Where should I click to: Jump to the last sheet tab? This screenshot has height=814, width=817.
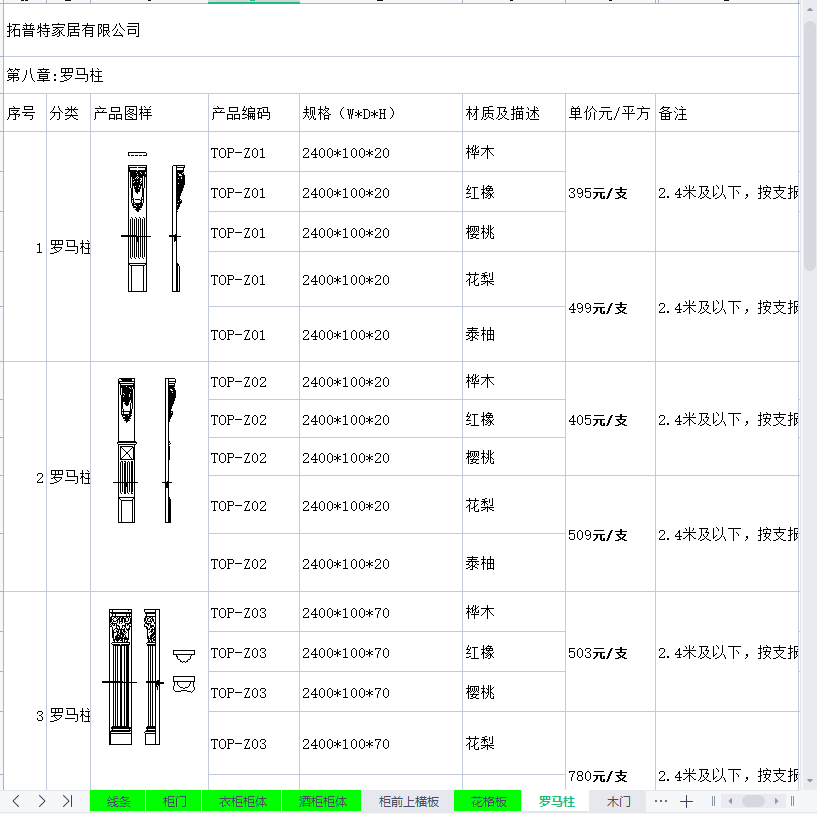pyautogui.click(x=67, y=801)
